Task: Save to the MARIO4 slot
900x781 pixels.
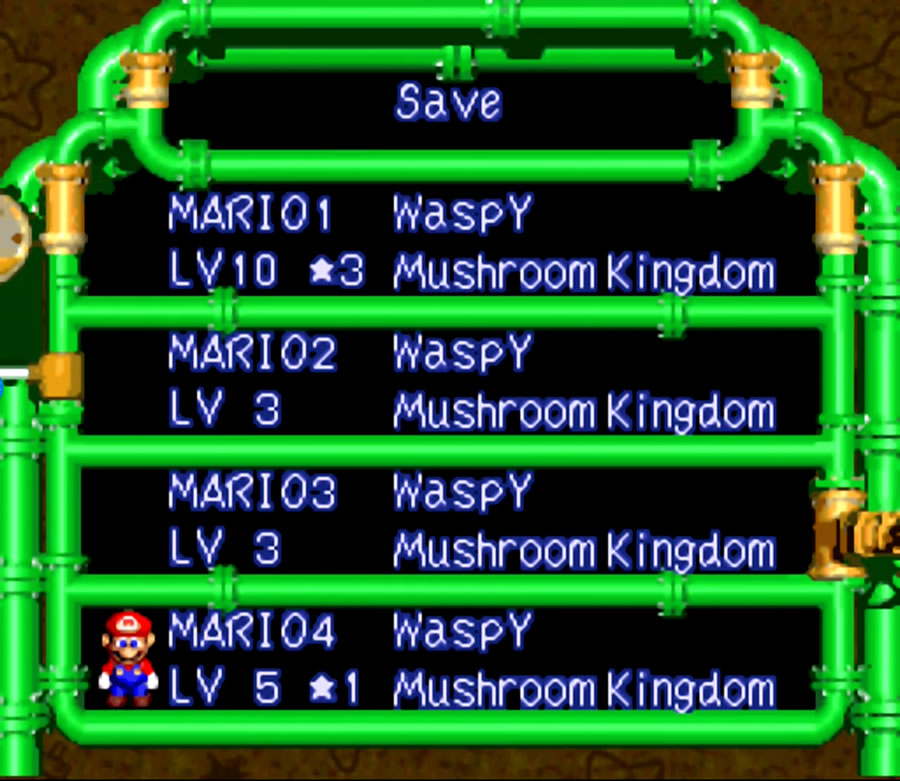Action: (x=470, y=660)
